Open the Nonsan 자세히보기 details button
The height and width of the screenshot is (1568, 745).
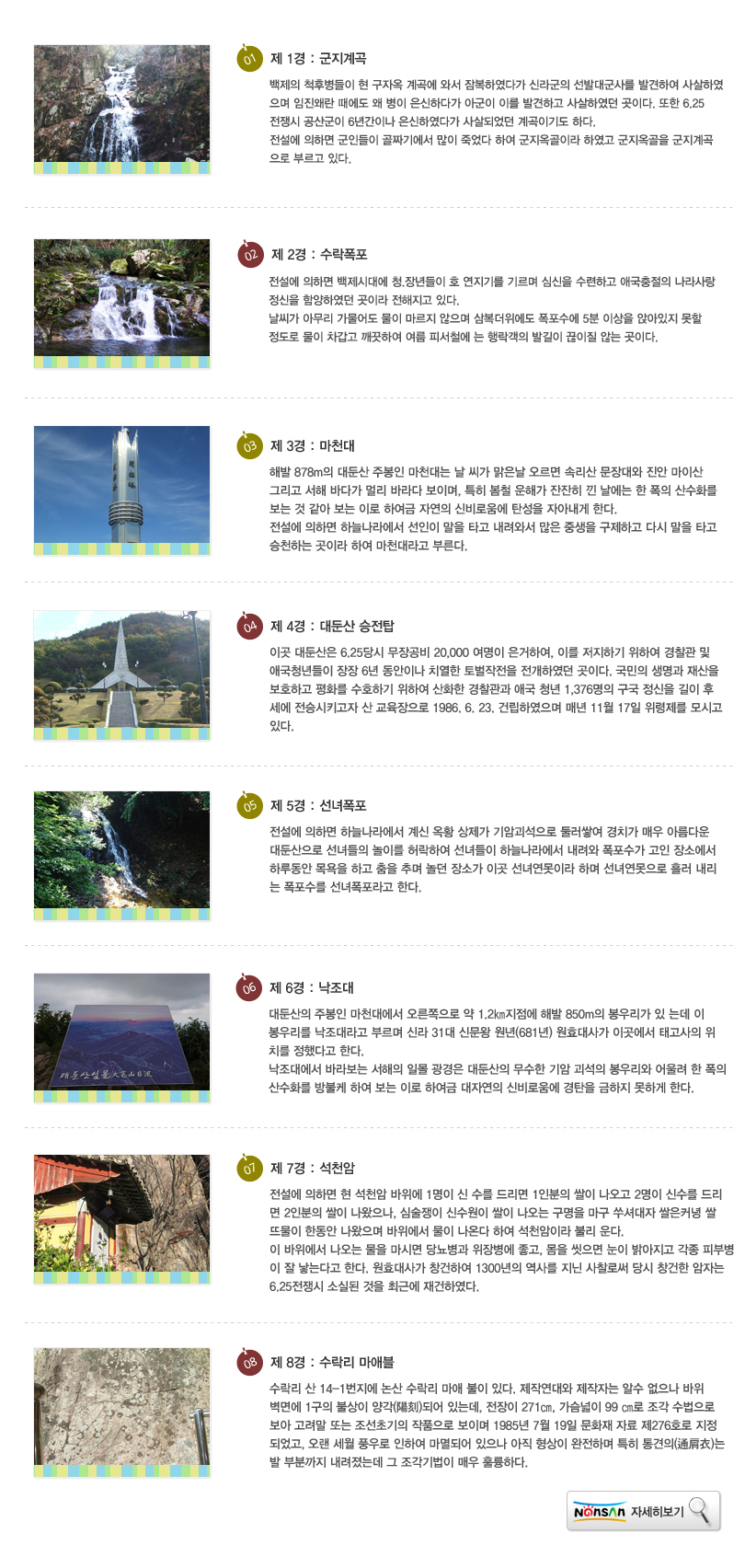[x=643, y=1511]
